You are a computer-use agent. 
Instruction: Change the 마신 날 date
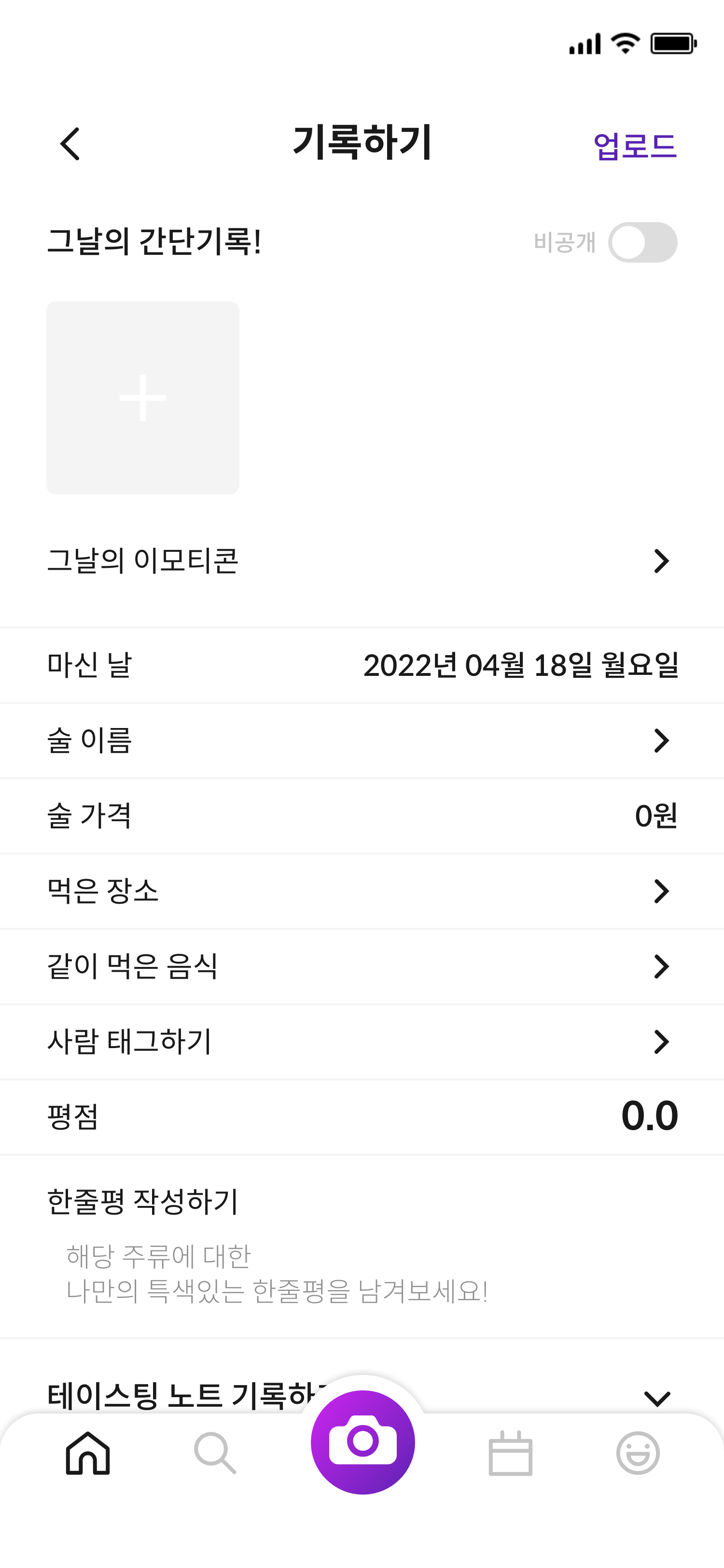coord(520,665)
